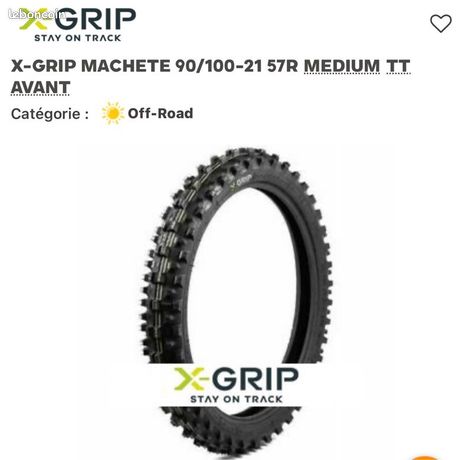Save this listing with the heart icon

click(x=440, y=24)
